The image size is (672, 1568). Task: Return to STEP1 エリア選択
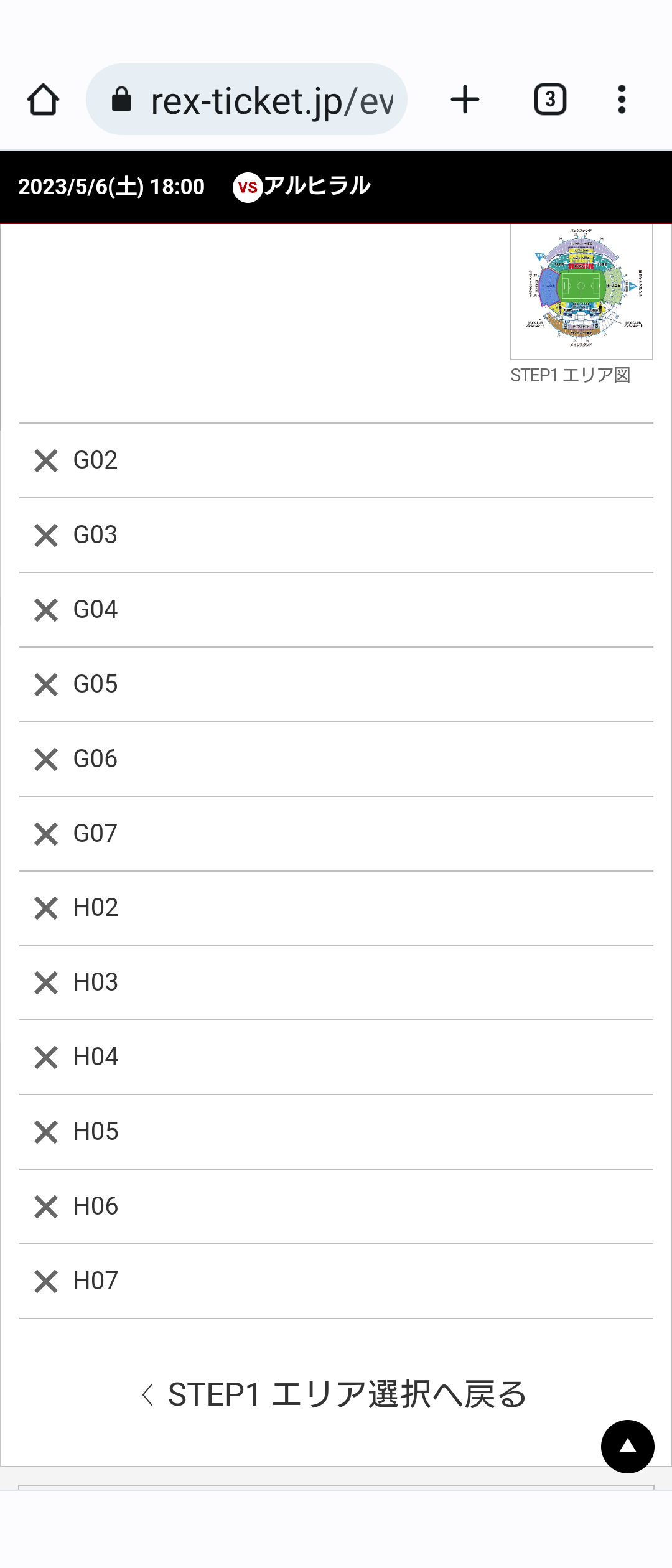pyautogui.click(x=336, y=1394)
